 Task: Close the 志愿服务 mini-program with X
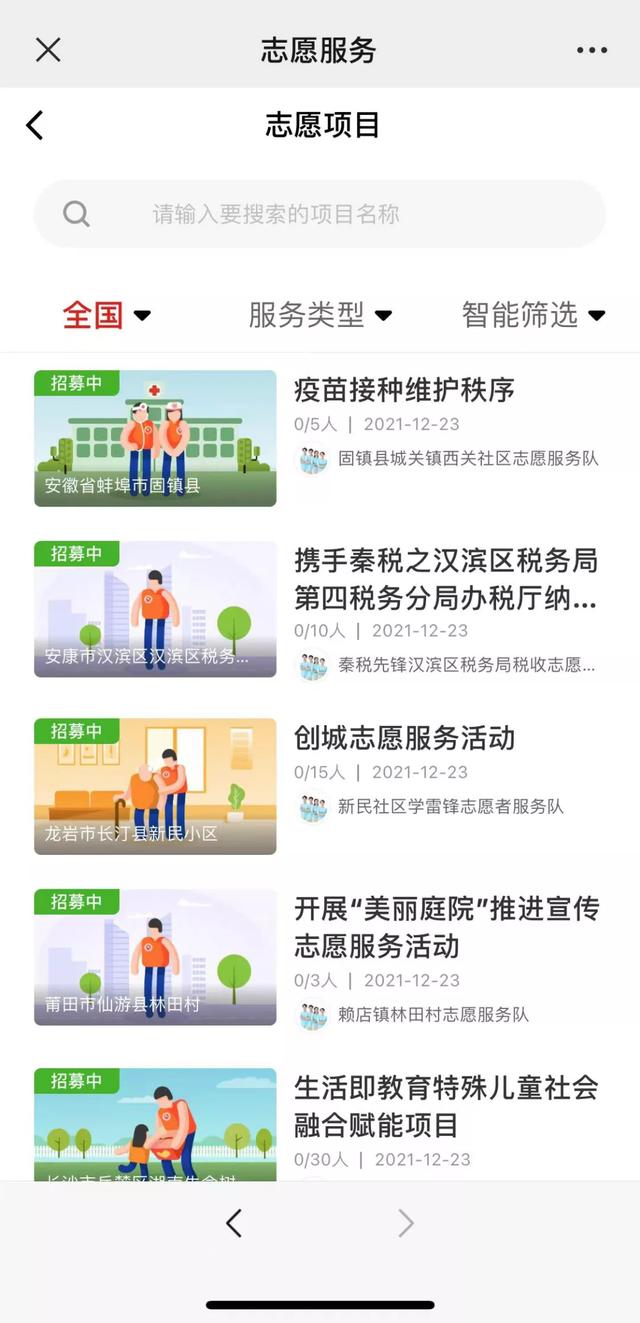pyautogui.click(x=48, y=50)
